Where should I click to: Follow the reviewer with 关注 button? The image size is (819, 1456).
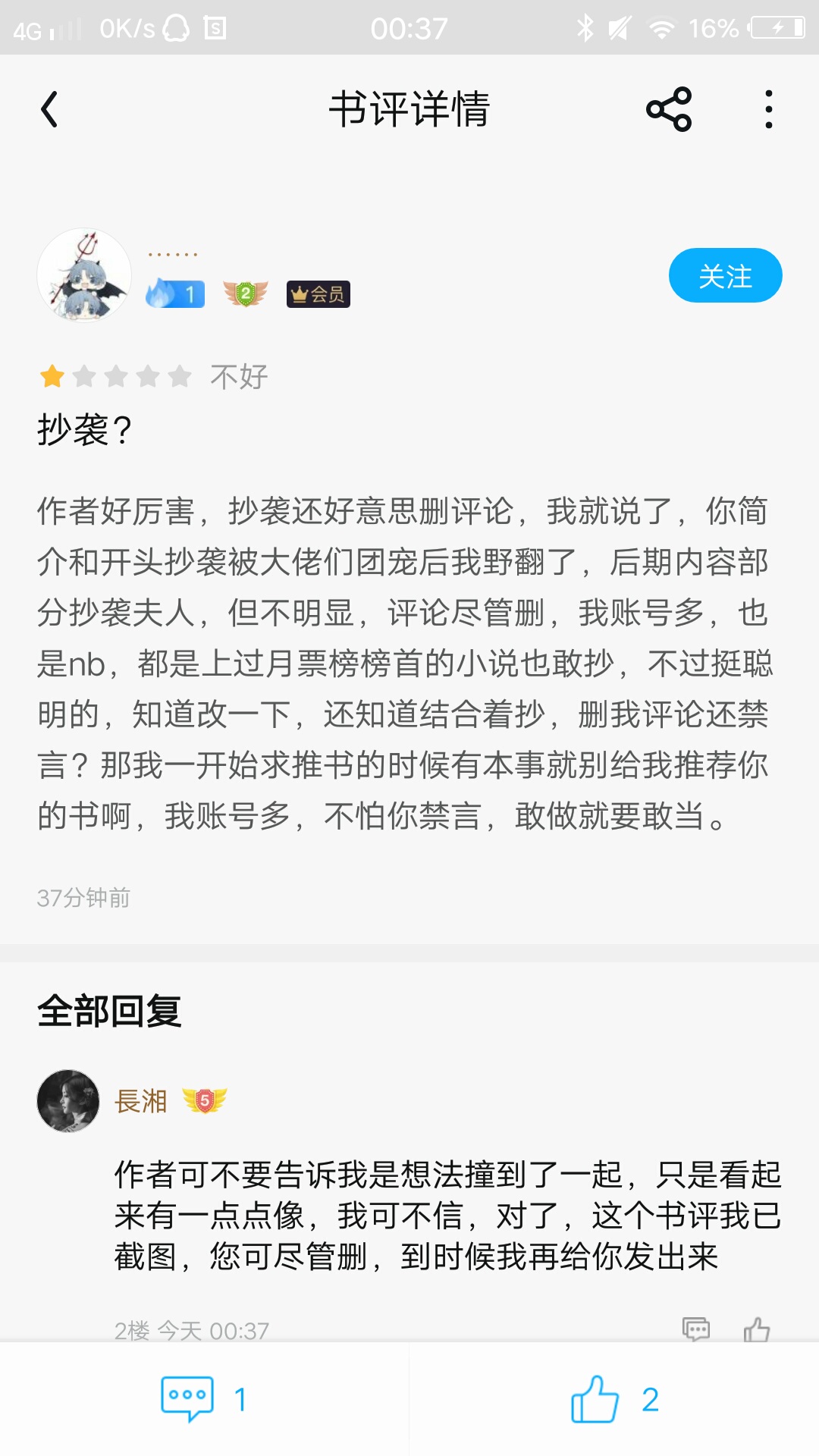(725, 275)
